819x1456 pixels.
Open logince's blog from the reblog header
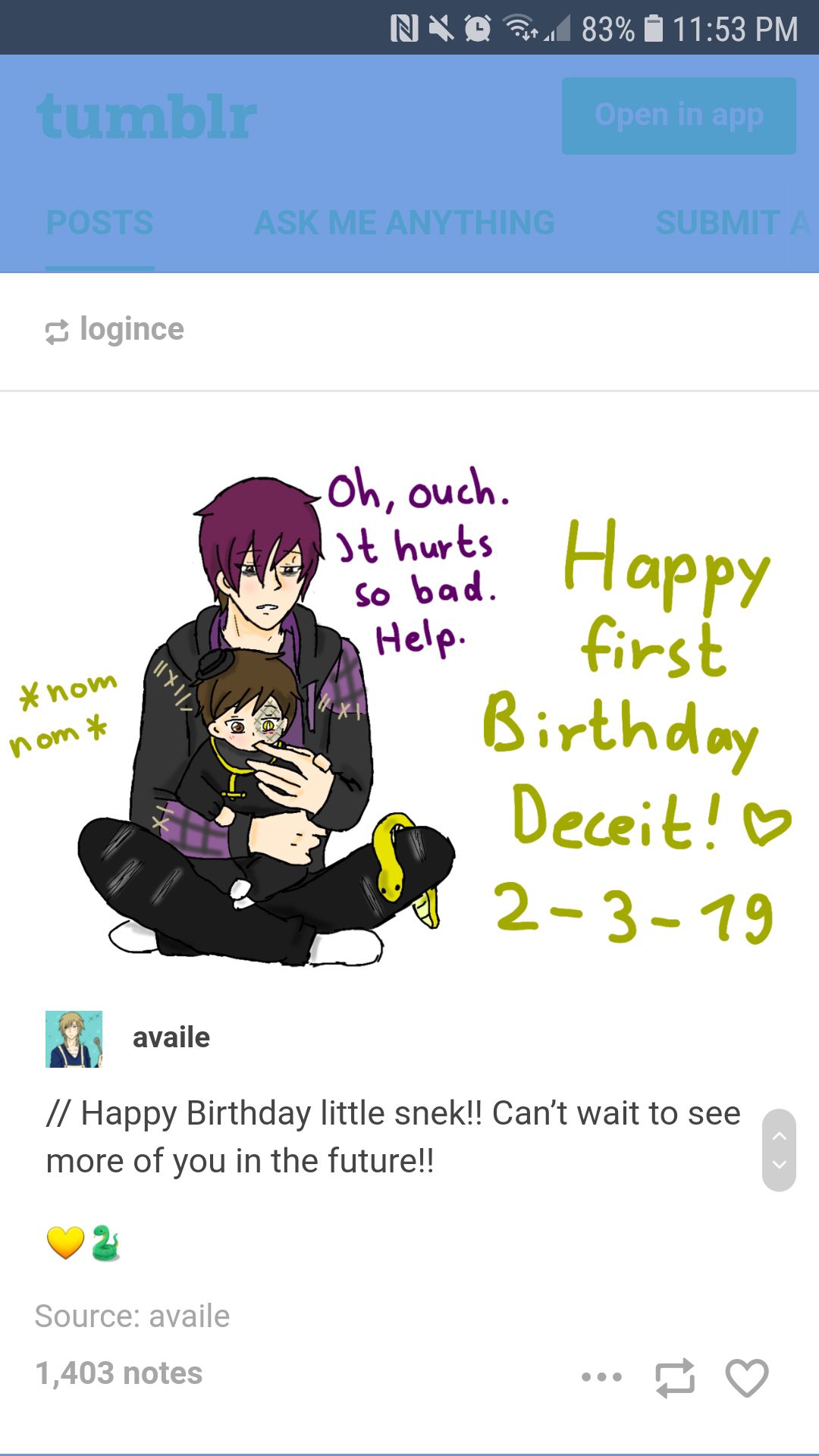click(x=131, y=330)
